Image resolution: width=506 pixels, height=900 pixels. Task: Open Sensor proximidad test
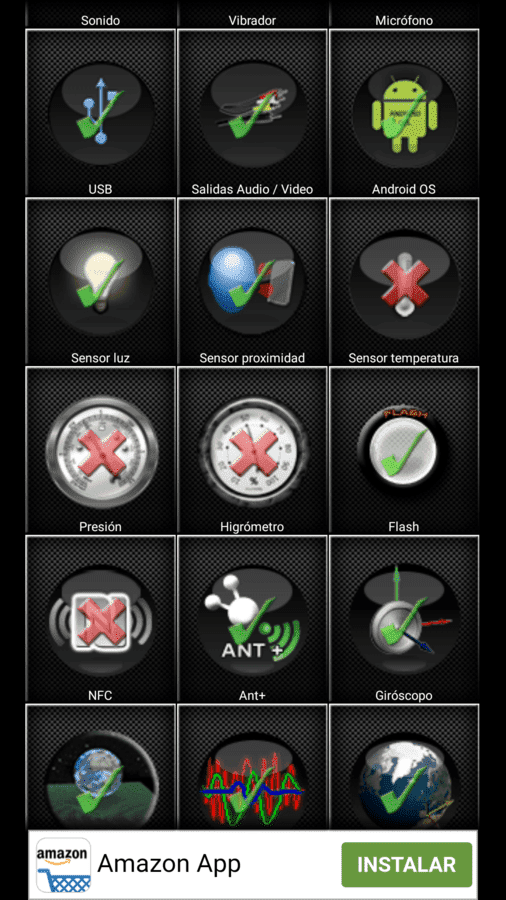pyautogui.click(x=252, y=281)
